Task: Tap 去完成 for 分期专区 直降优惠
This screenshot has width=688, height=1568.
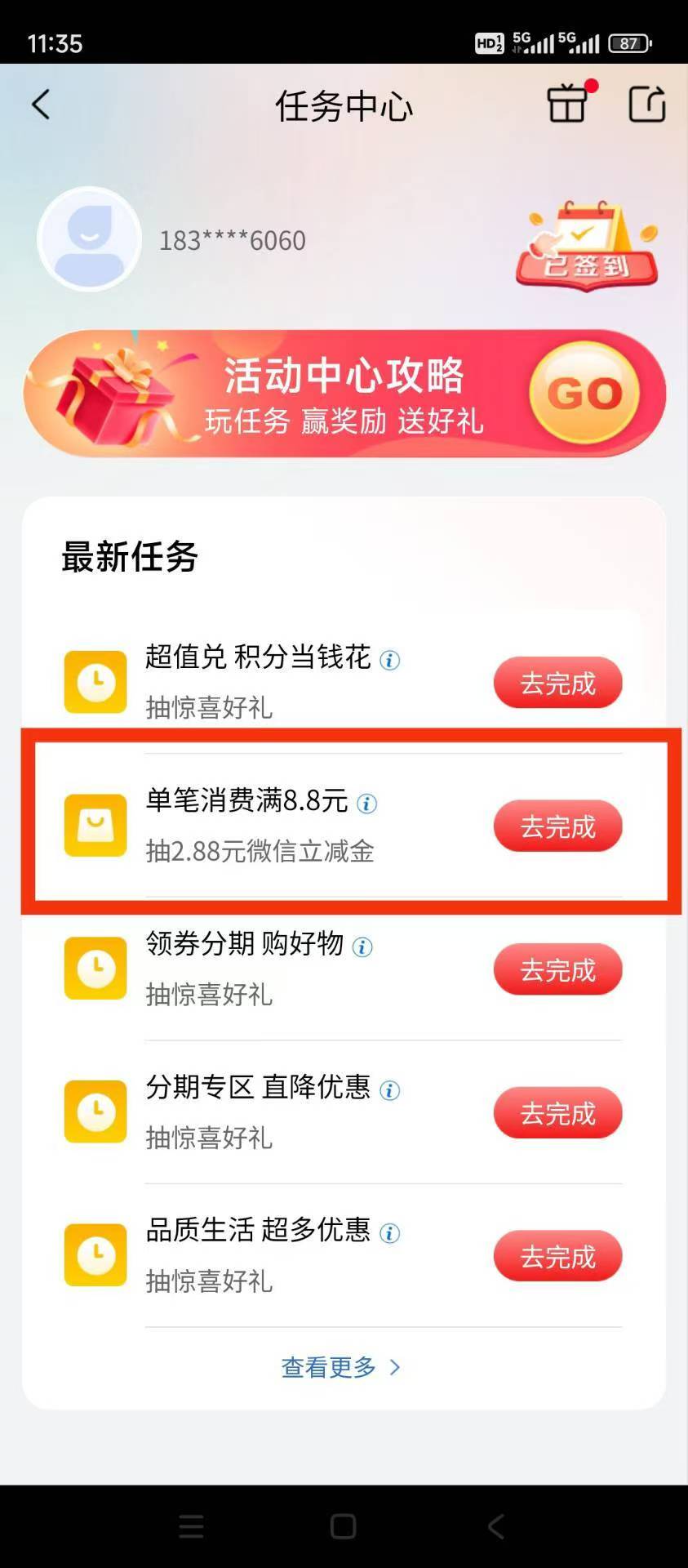Action: tap(557, 1113)
